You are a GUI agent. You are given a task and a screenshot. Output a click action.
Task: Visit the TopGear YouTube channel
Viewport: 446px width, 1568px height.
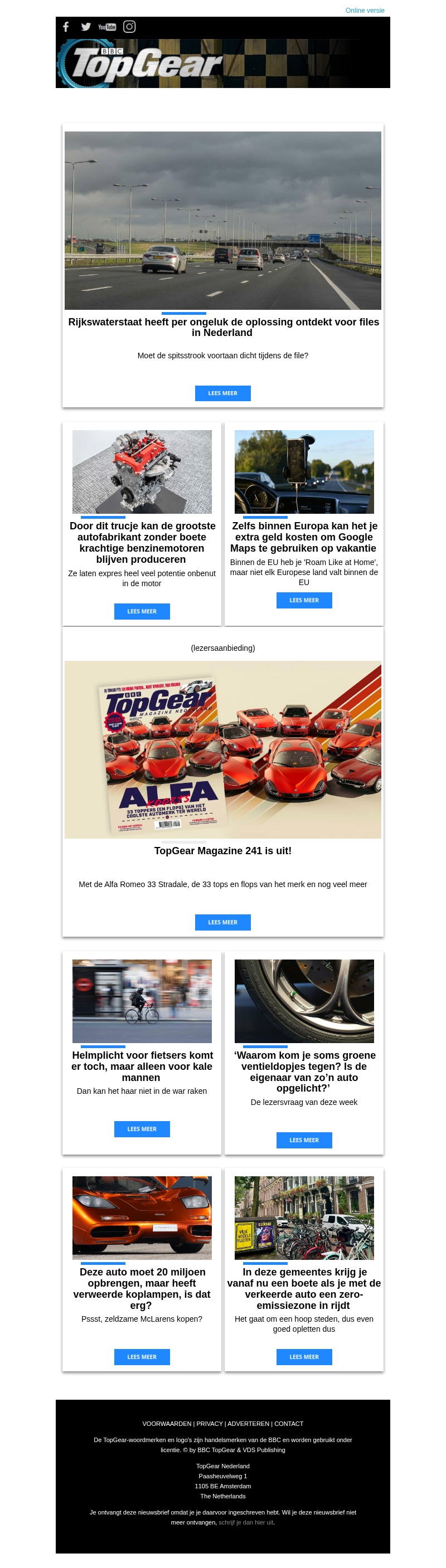pyautogui.click(x=106, y=27)
